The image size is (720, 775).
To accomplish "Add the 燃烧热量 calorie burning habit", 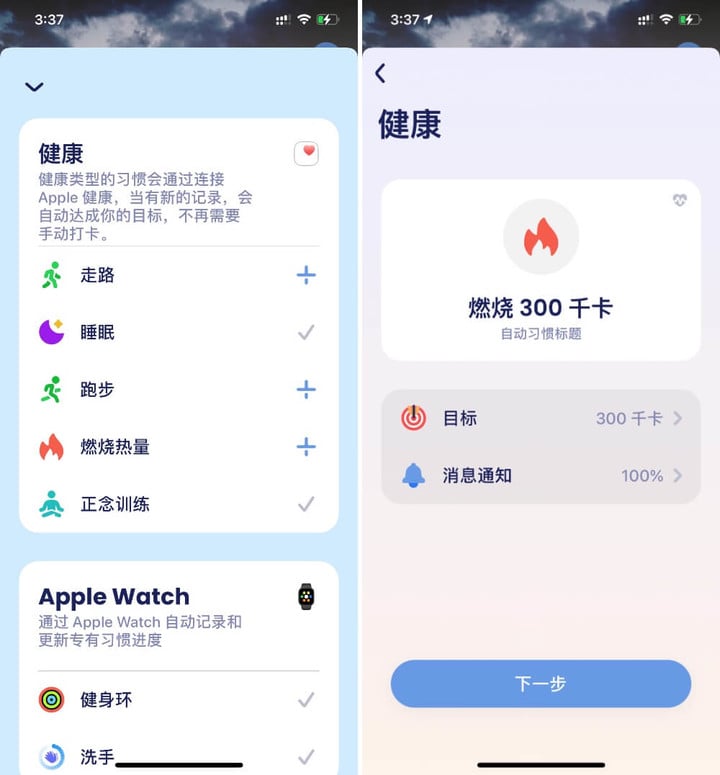I will (306, 447).
